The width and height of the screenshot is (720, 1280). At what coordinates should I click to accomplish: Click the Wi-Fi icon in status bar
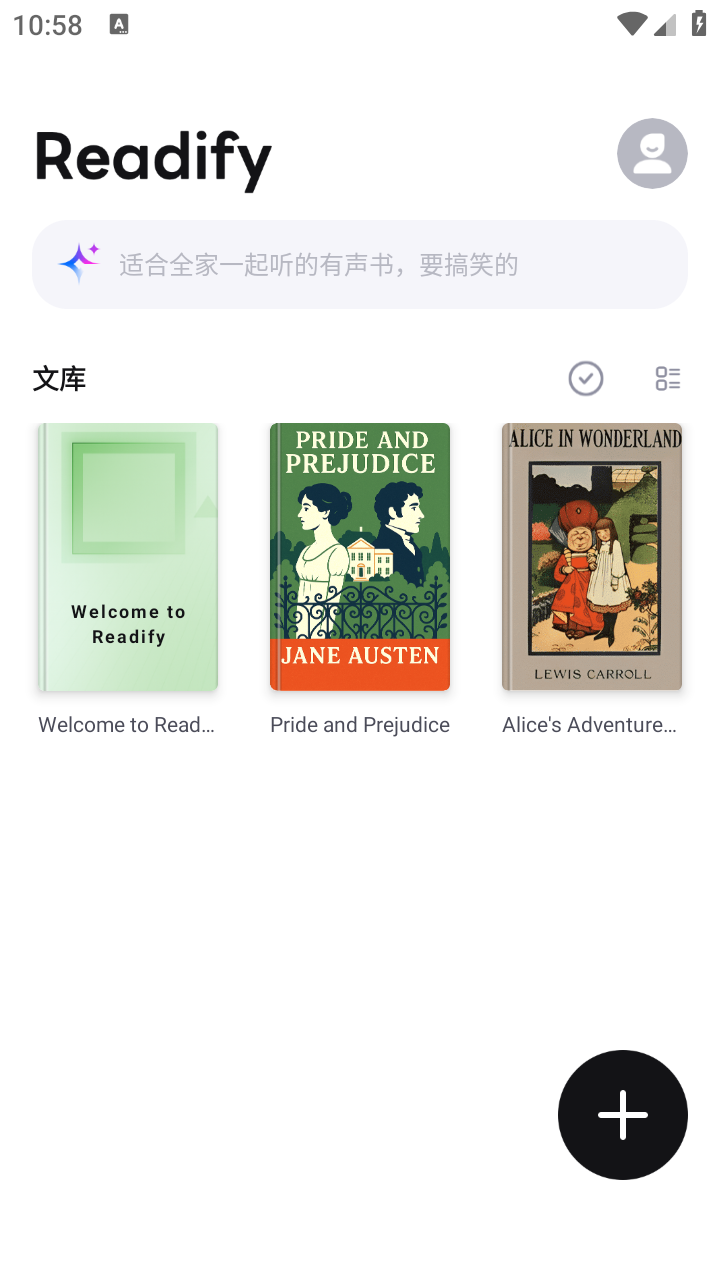tap(631, 24)
